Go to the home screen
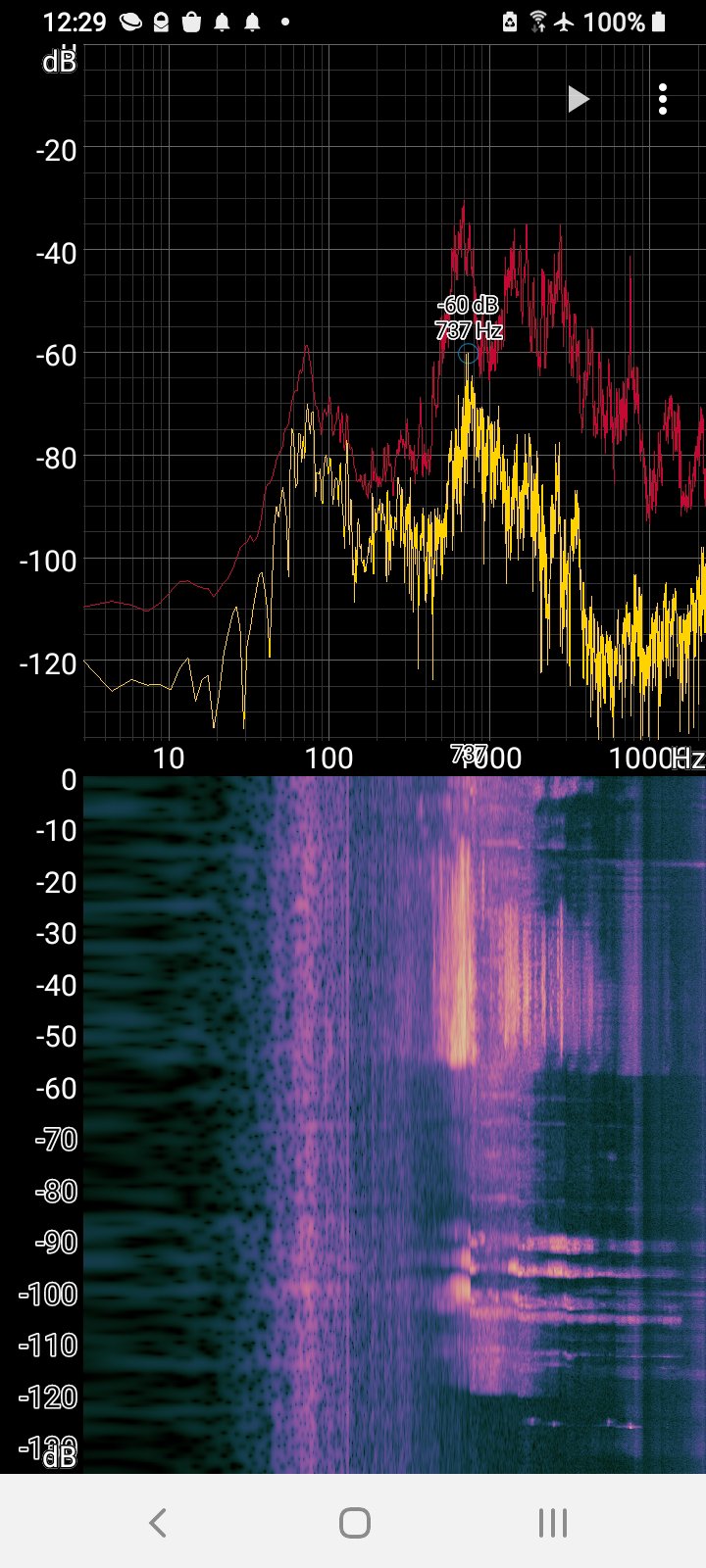The height and width of the screenshot is (1568, 706). 354,1522
